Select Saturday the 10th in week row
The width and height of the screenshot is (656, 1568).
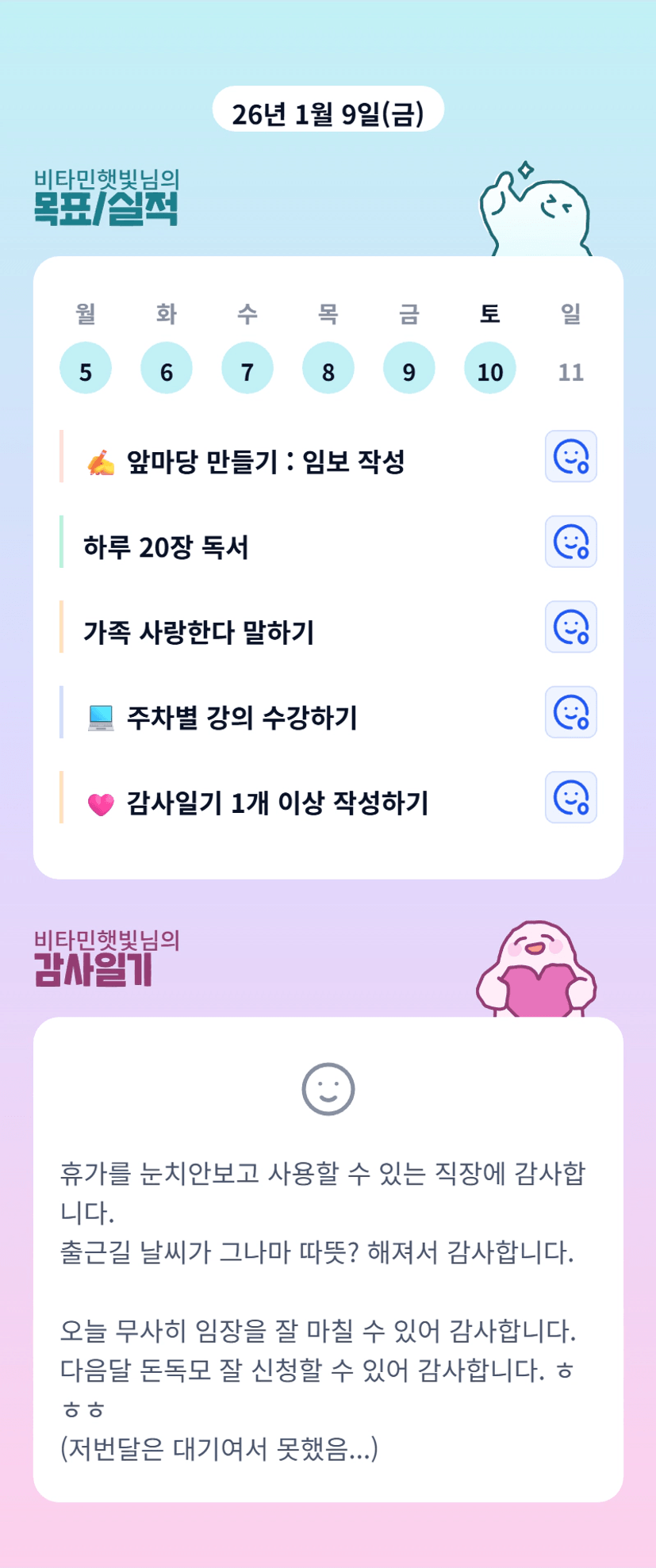[489, 369]
